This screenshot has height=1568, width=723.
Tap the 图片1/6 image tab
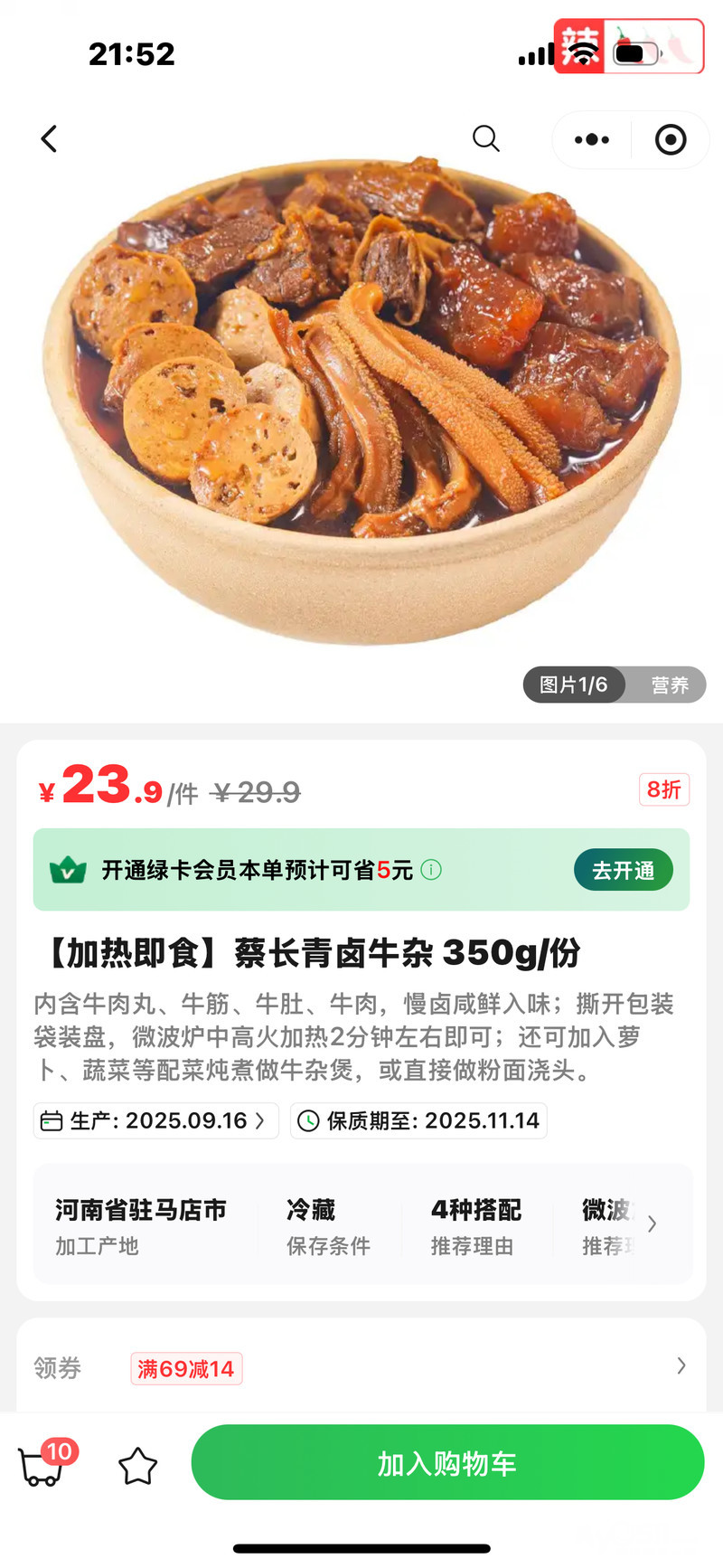pos(573,685)
